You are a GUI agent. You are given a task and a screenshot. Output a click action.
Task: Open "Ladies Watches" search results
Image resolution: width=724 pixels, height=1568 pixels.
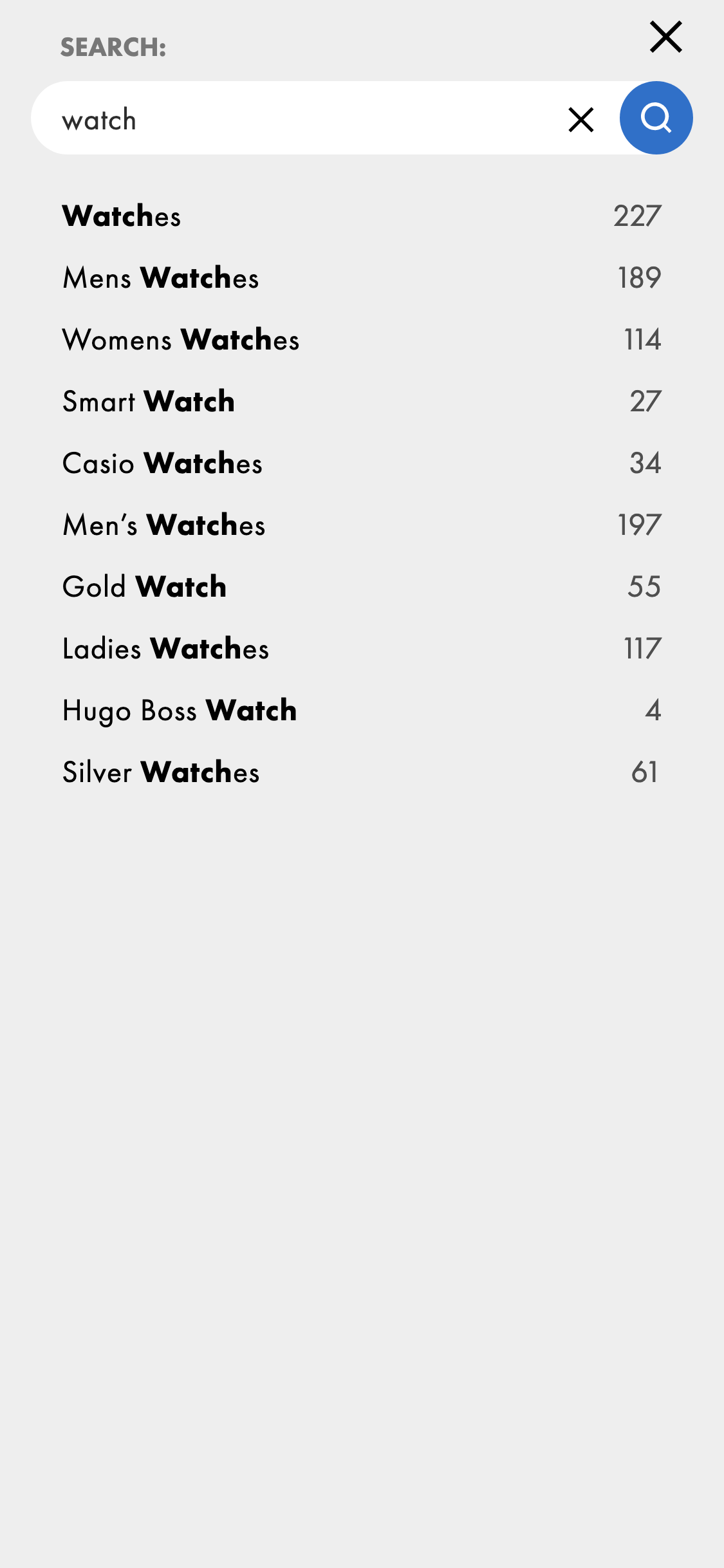(x=165, y=648)
